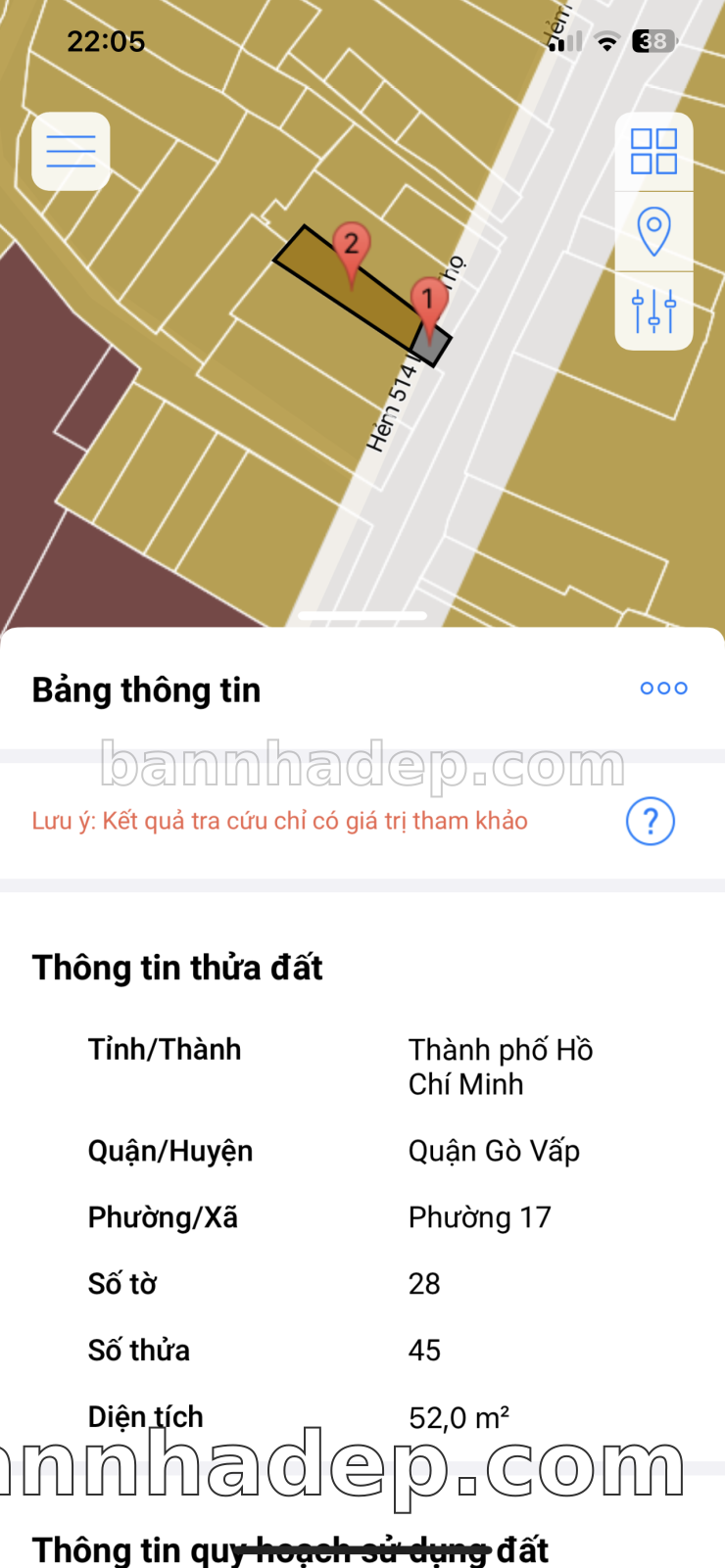Open the three-dot options in Bảng thông tin
This screenshot has height=1568, width=725.
pos(663,689)
